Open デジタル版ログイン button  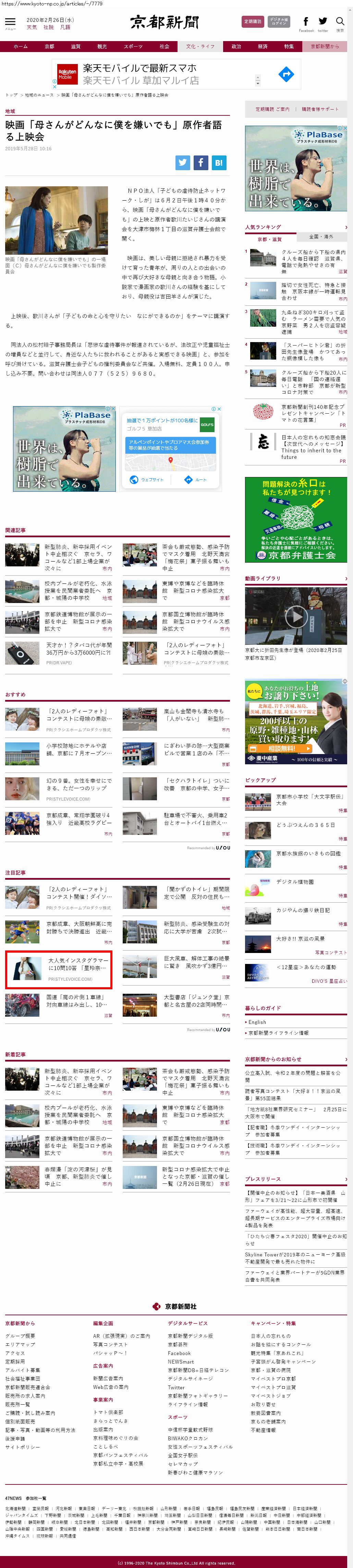coord(278,21)
